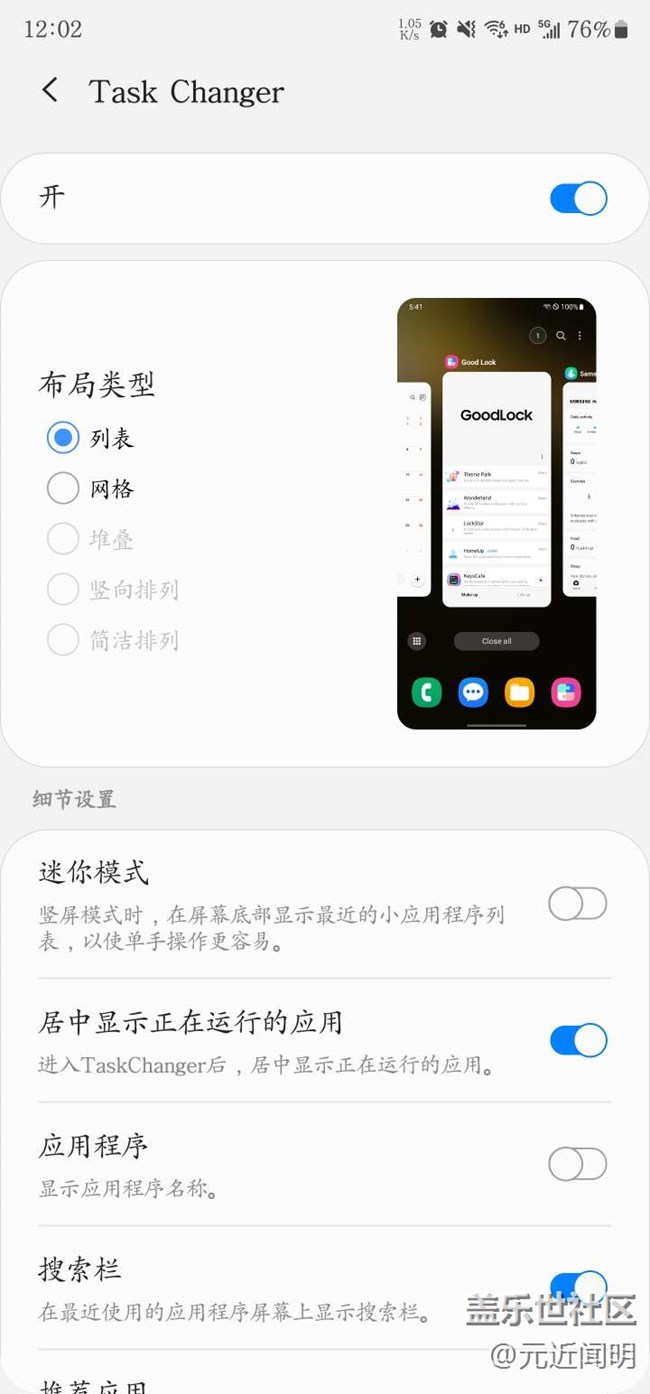Toggle off the 搜索栏 setting
The image size is (650, 1394).
[x=578, y=1284]
